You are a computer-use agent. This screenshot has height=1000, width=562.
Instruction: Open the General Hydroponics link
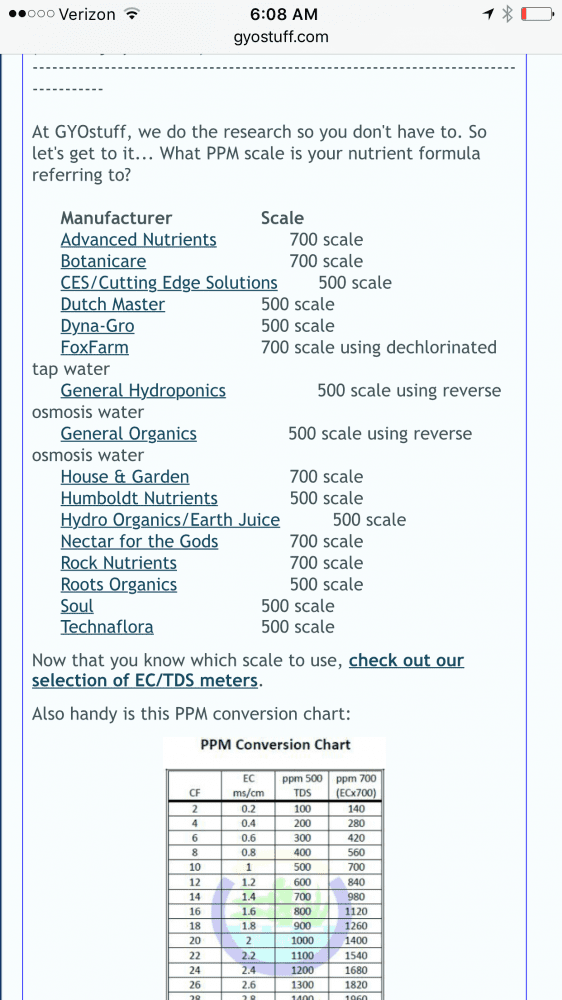tap(143, 391)
